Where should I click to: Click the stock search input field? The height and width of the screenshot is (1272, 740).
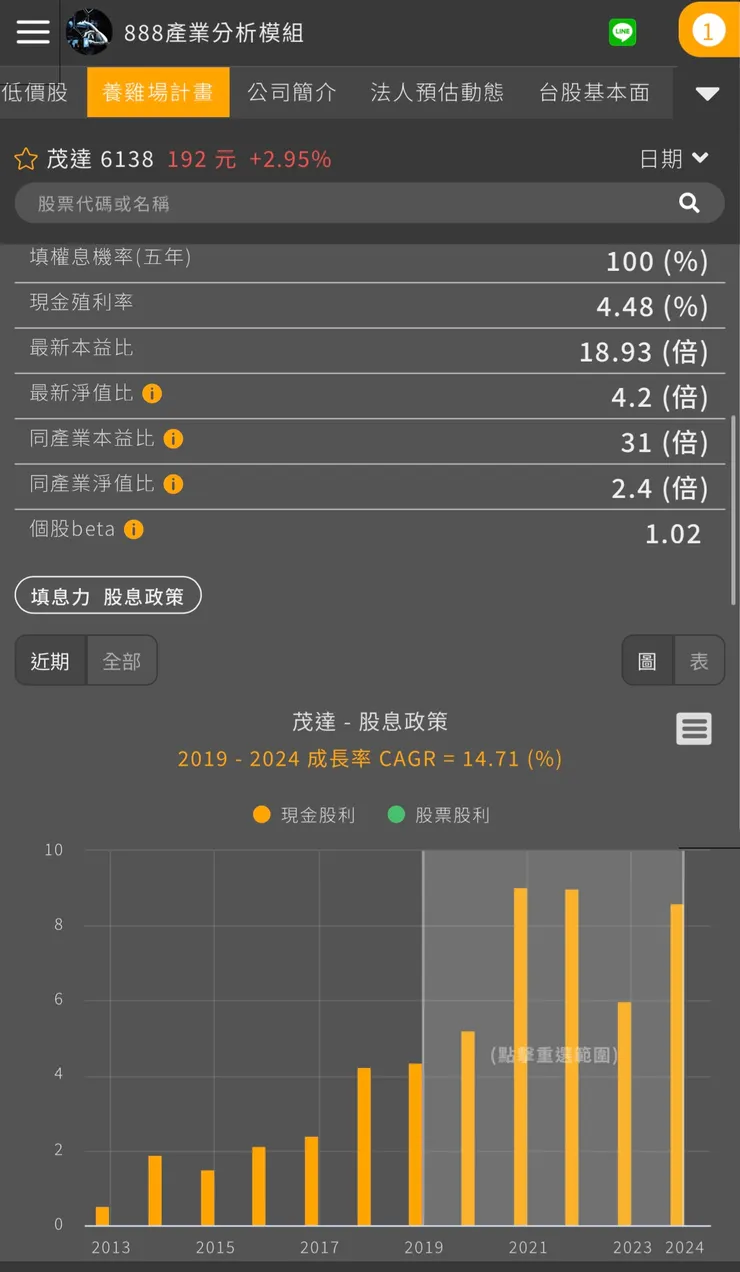350,202
